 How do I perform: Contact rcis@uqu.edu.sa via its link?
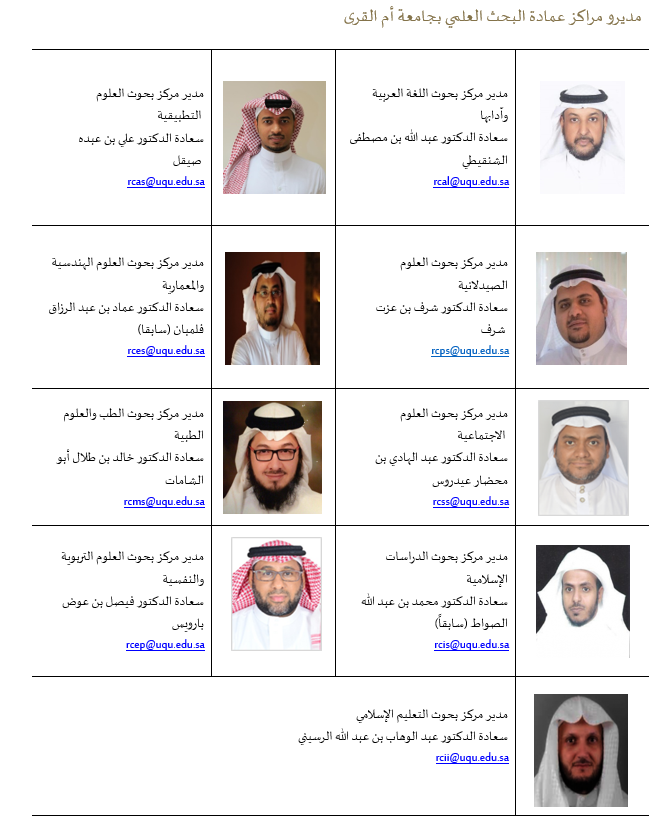pos(471,645)
